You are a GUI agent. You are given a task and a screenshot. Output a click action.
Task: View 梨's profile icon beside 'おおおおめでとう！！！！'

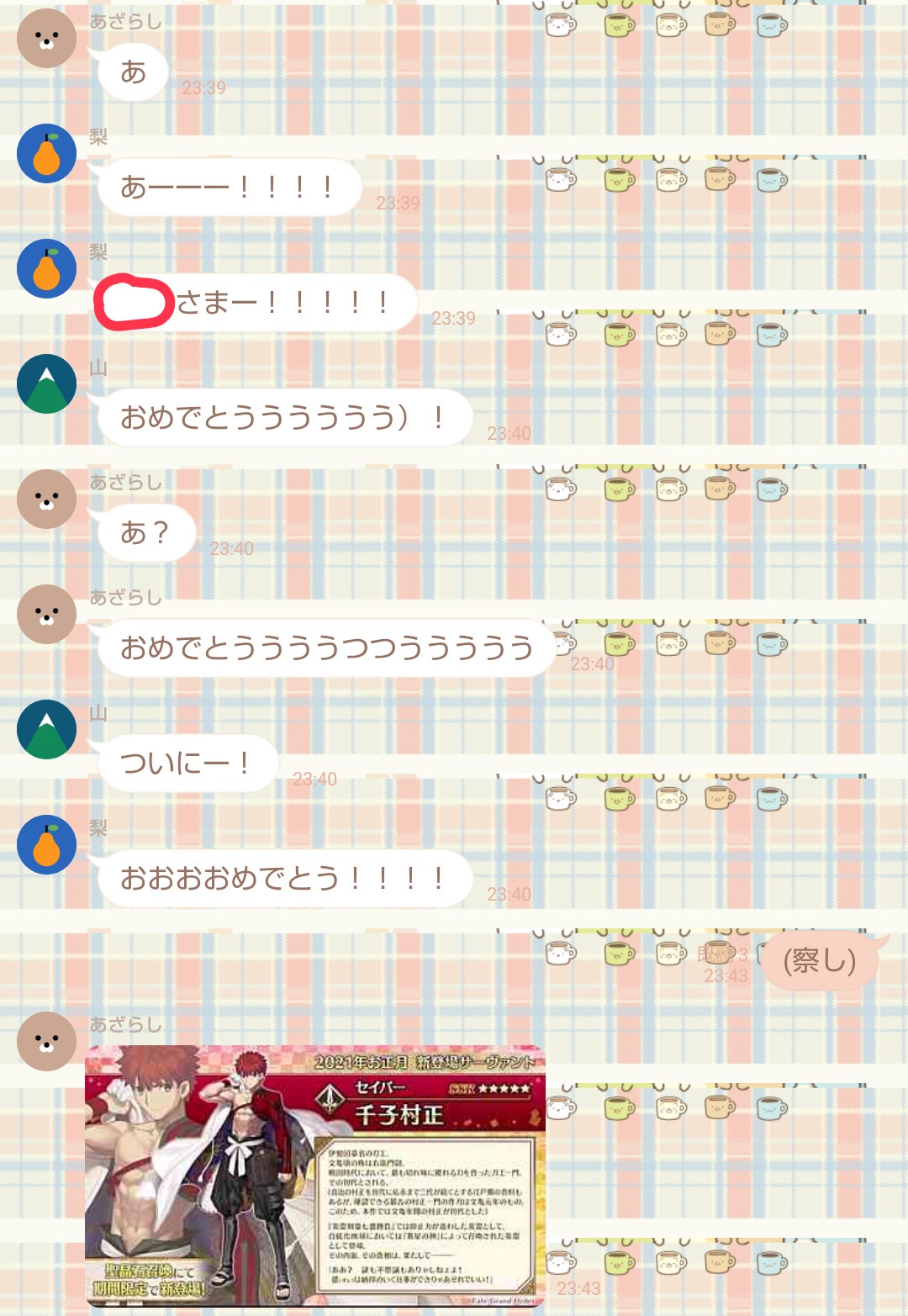[x=47, y=844]
